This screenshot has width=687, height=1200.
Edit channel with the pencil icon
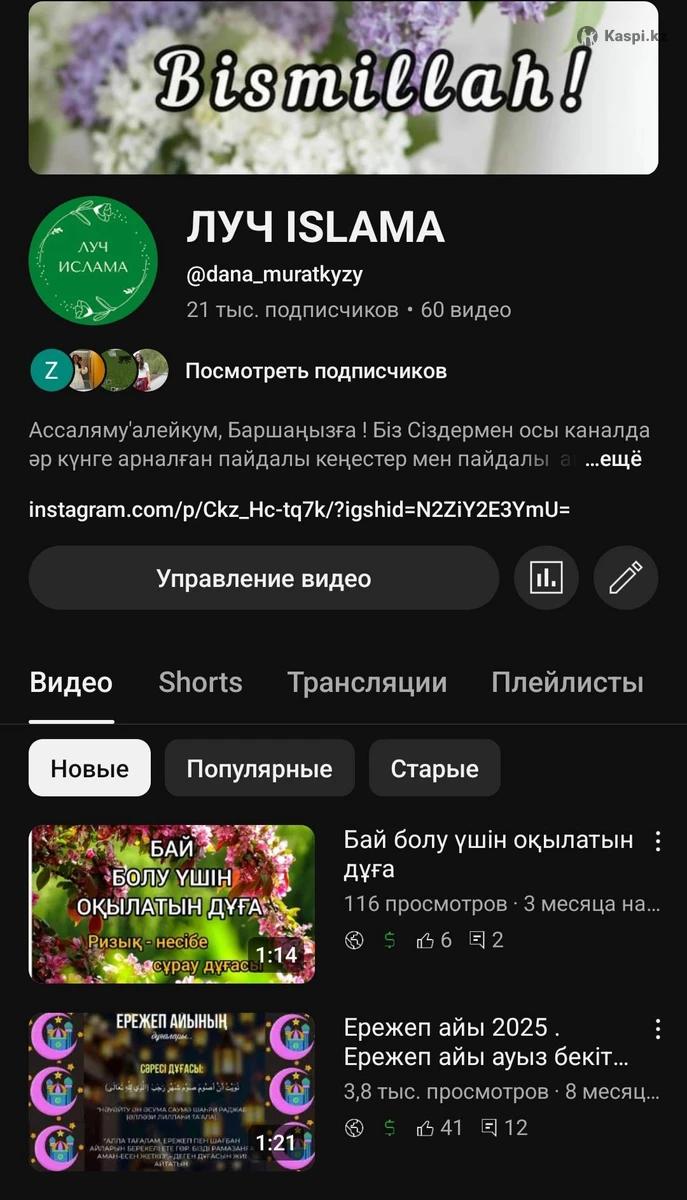click(625, 578)
